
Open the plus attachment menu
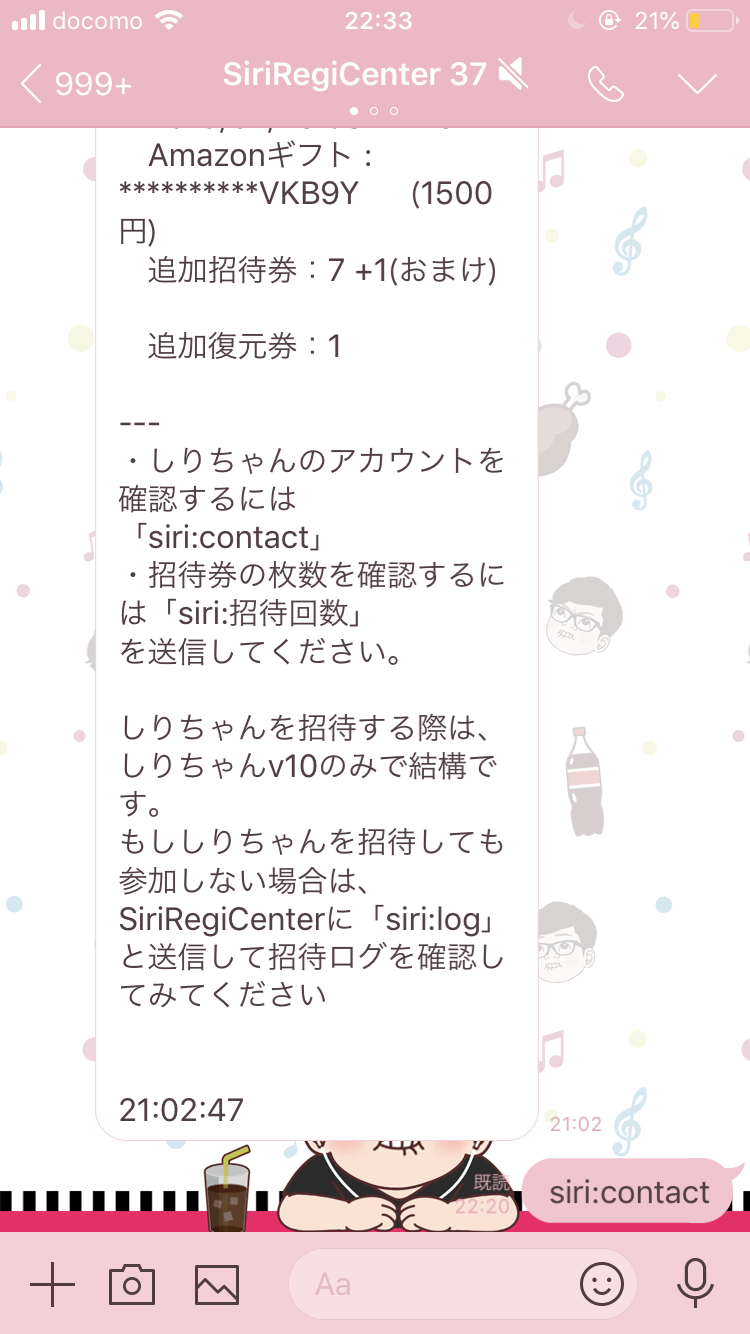pyautogui.click(x=53, y=1283)
